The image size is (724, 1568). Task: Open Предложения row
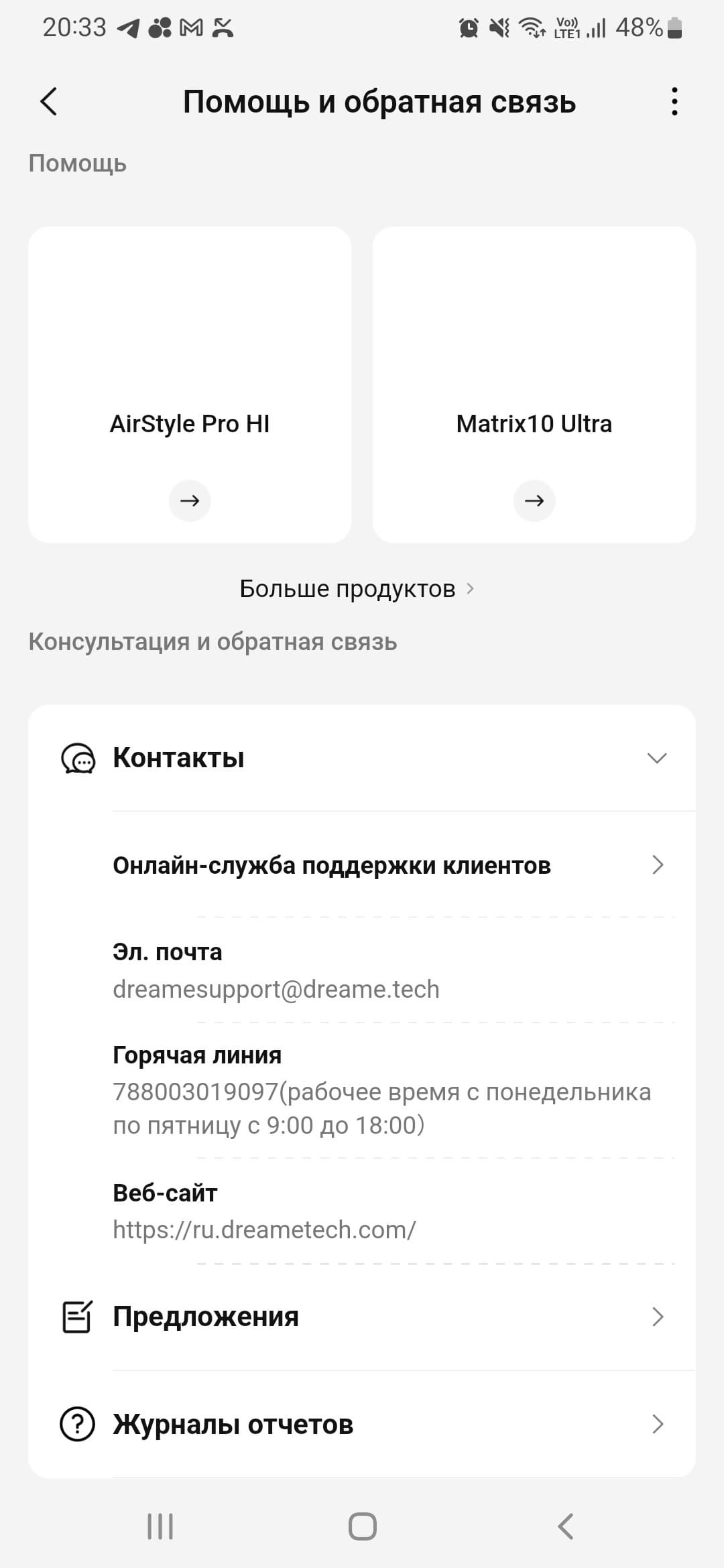(x=362, y=1317)
